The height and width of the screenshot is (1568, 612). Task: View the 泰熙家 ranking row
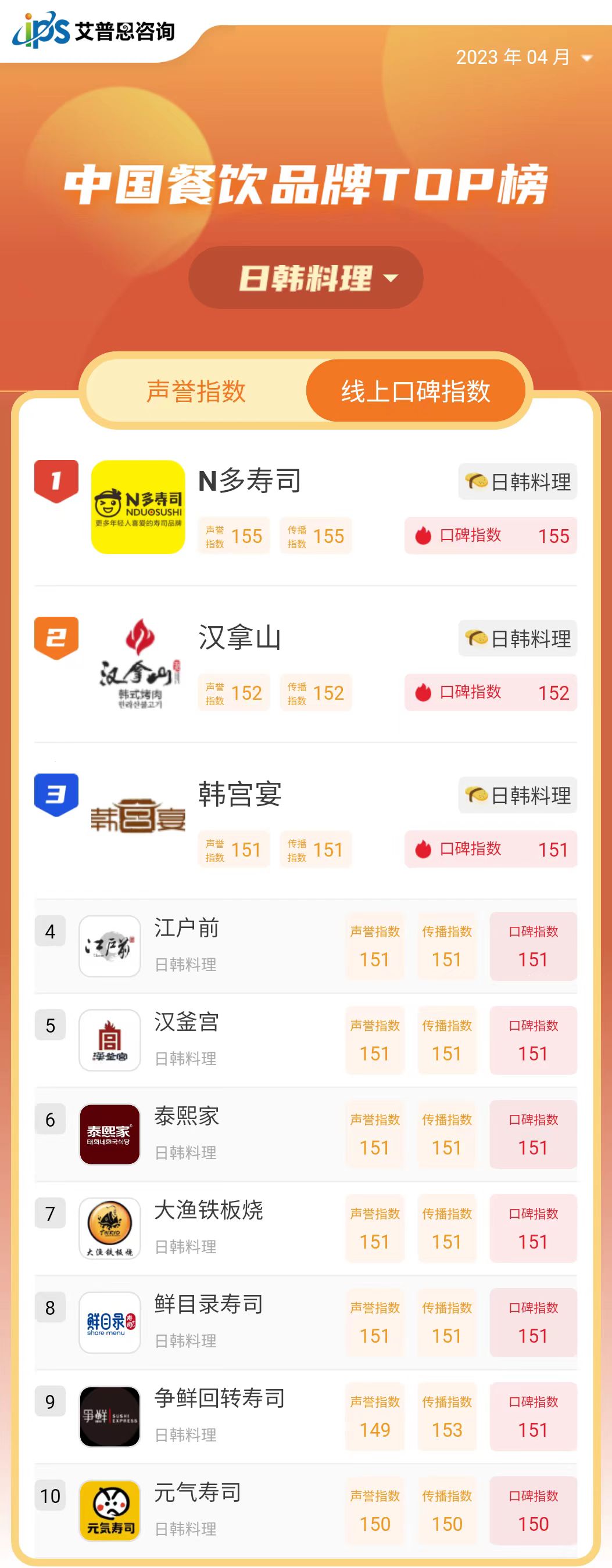click(187, 1116)
